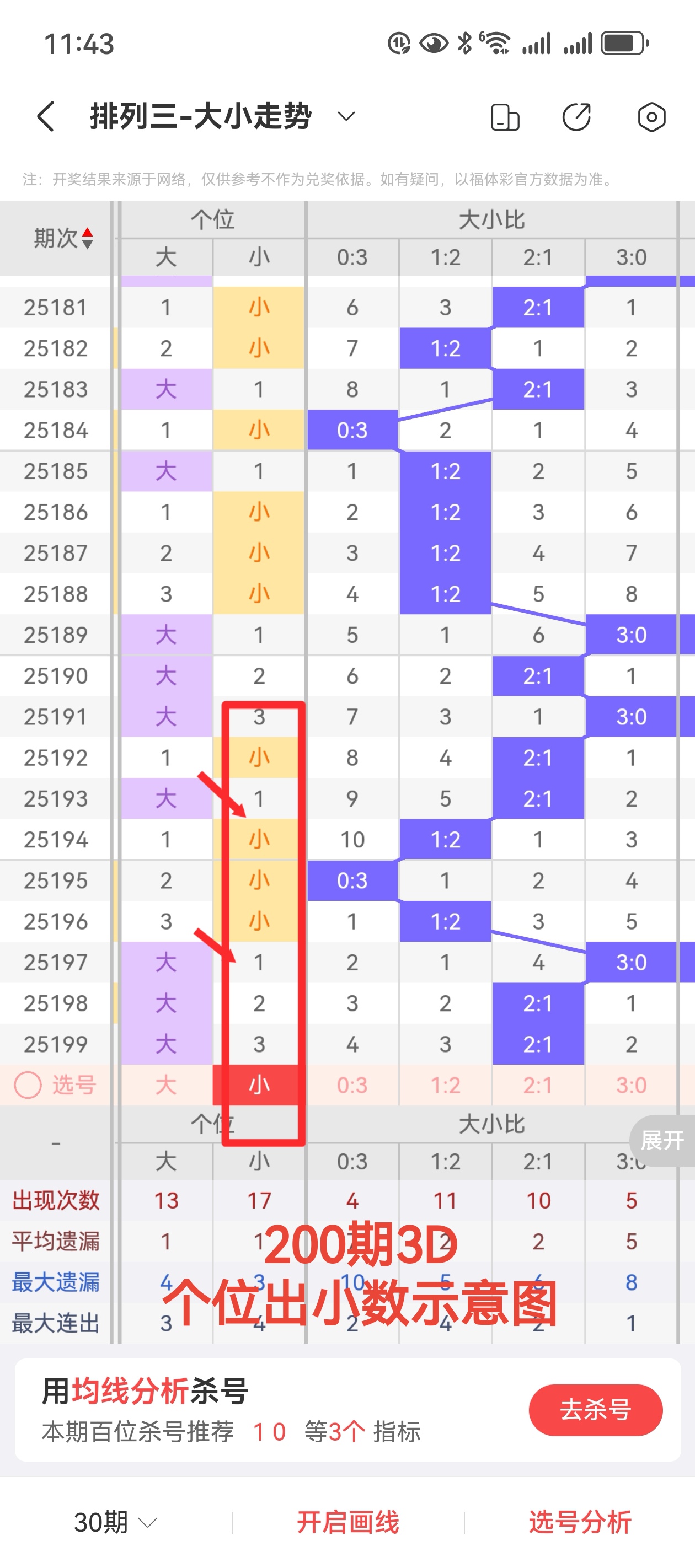Screen dimensions: 695x1568
Task: Choose the 0:3 ratio in the 选号 row
Action: [x=352, y=1084]
